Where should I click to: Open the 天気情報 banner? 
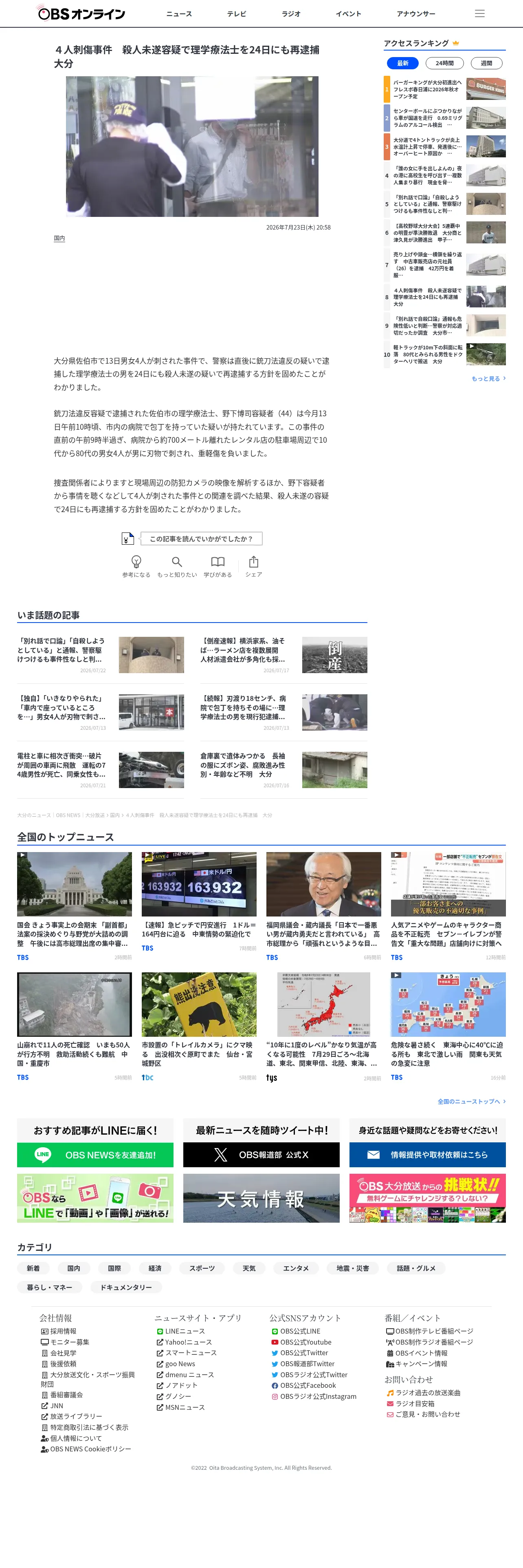point(261,1198)
